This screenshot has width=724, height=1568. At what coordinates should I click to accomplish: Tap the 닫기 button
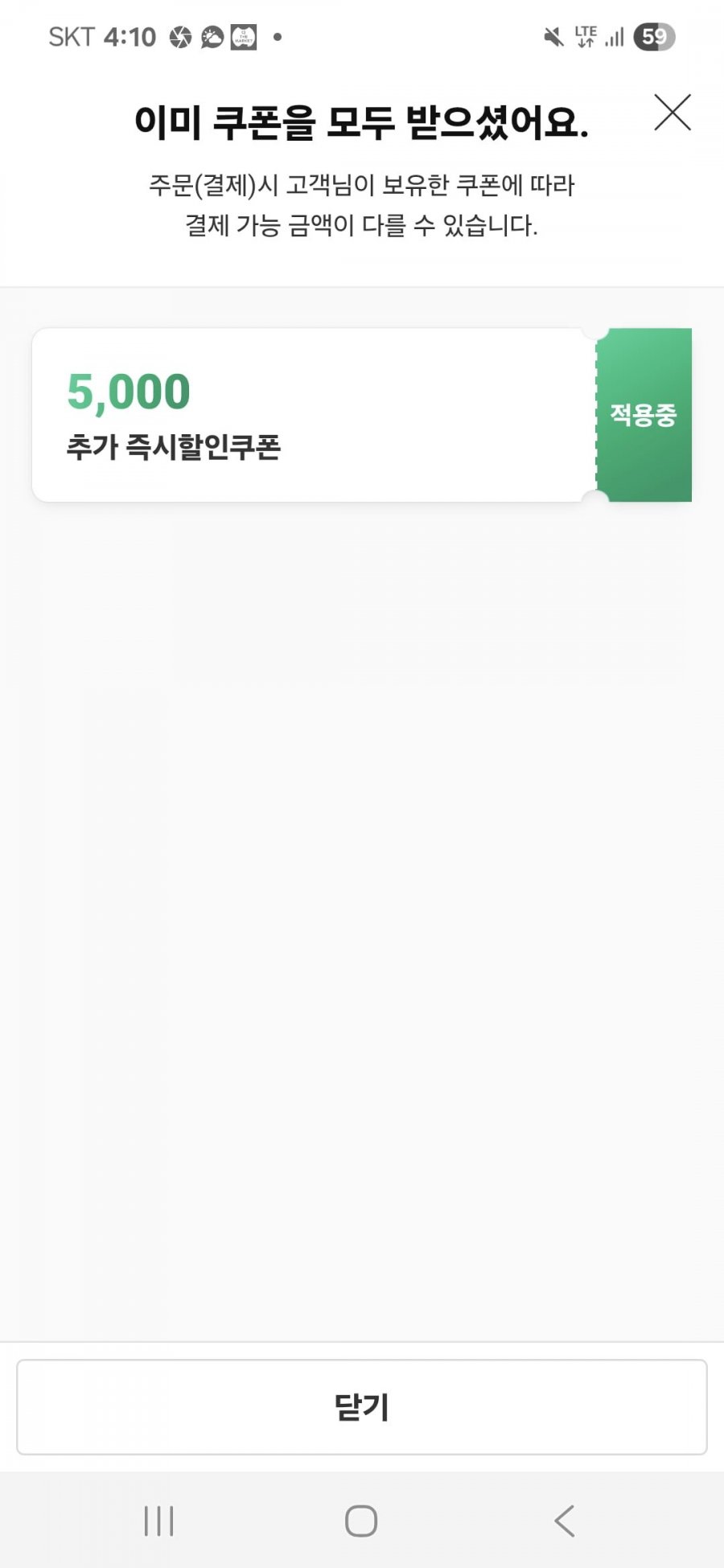coord(362,1407)
